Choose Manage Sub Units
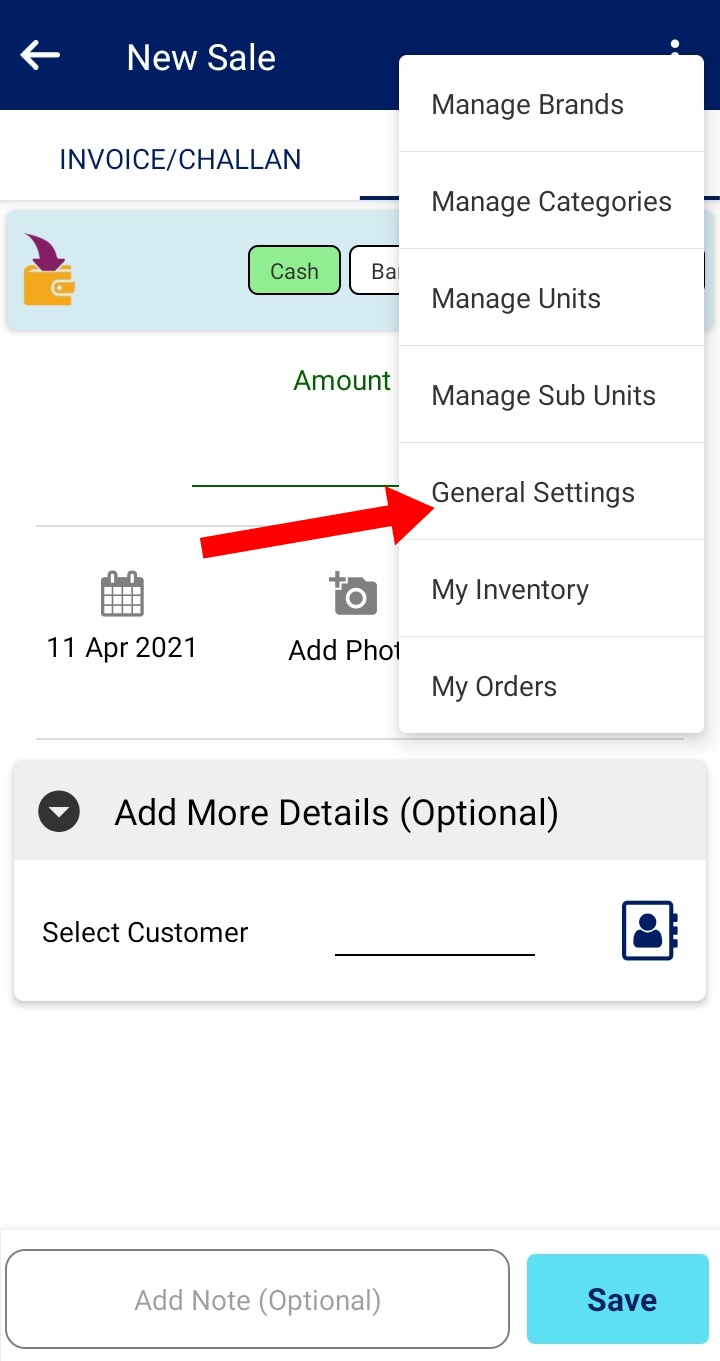The width and height of the screenshot is (720, 1361). click(551, 395)
